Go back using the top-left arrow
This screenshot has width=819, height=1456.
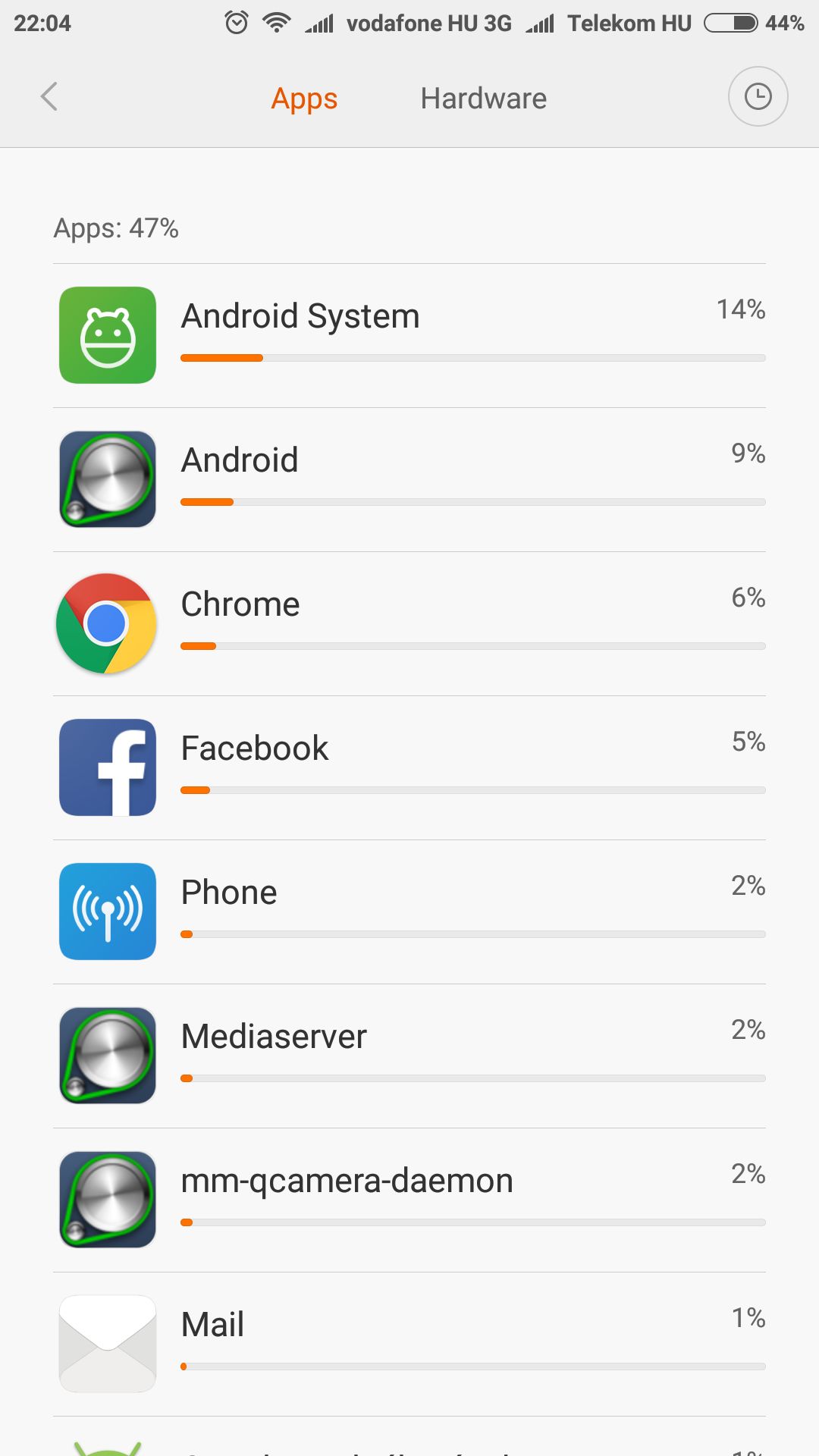49,97
